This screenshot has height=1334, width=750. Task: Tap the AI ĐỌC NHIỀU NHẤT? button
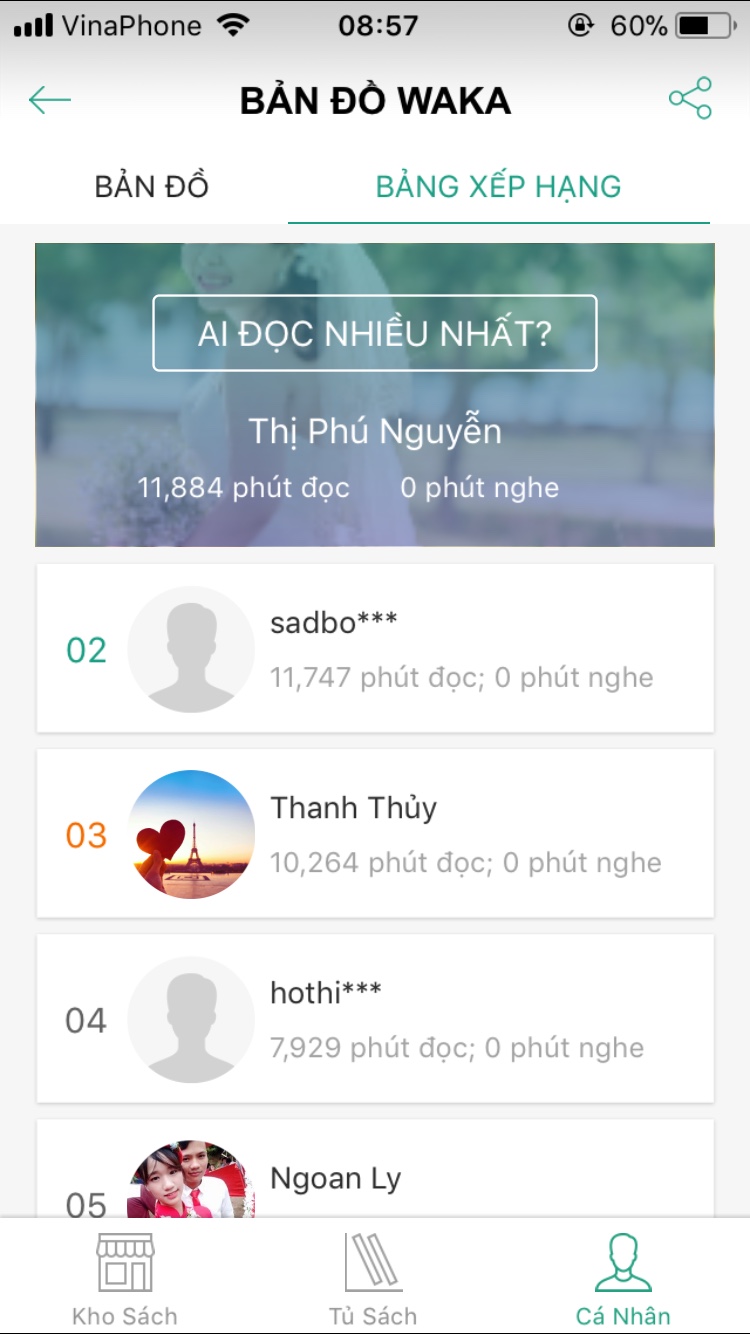375,334
